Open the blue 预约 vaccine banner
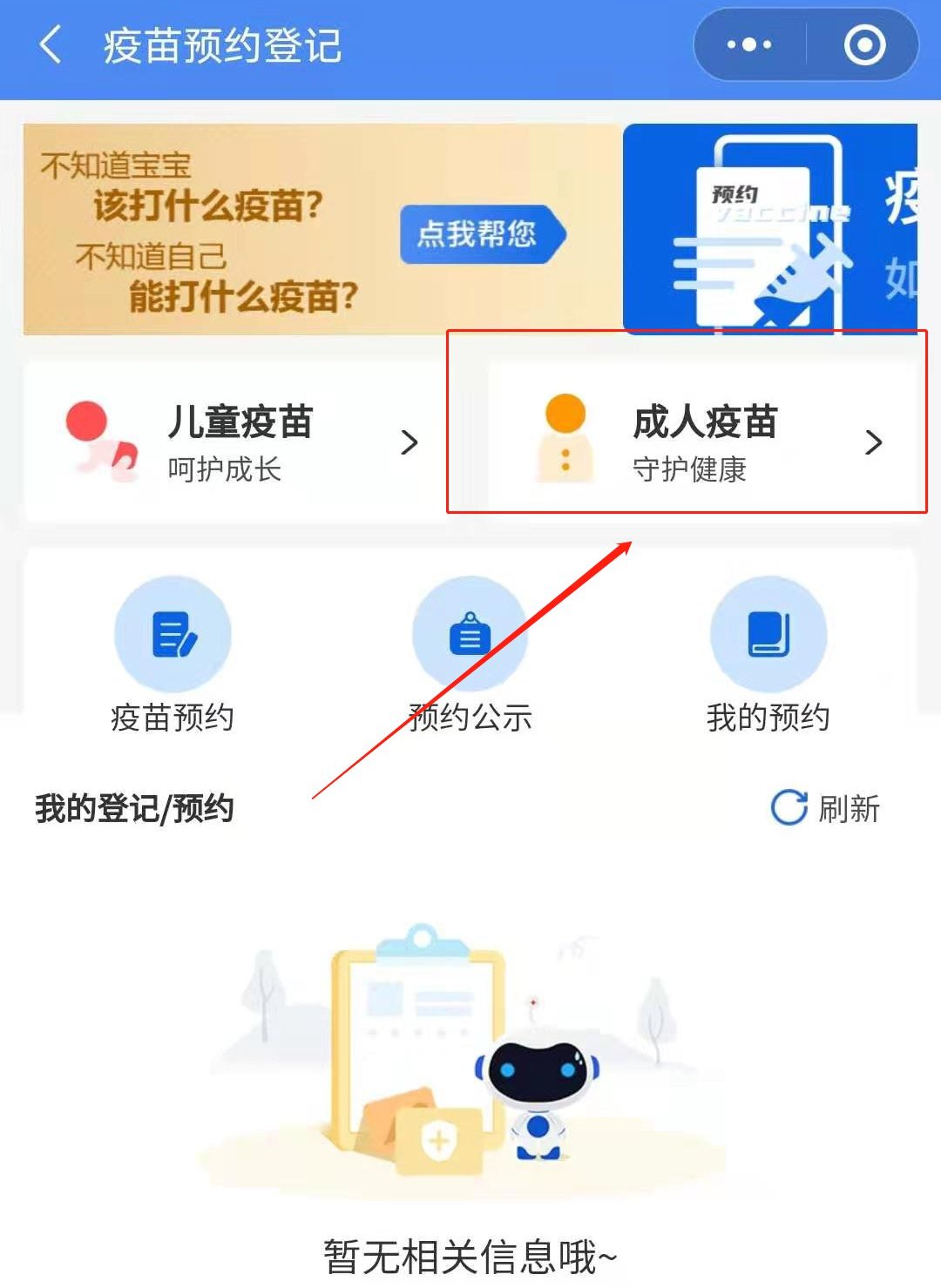Screen dimensions: 941x1288 point(770,228)
